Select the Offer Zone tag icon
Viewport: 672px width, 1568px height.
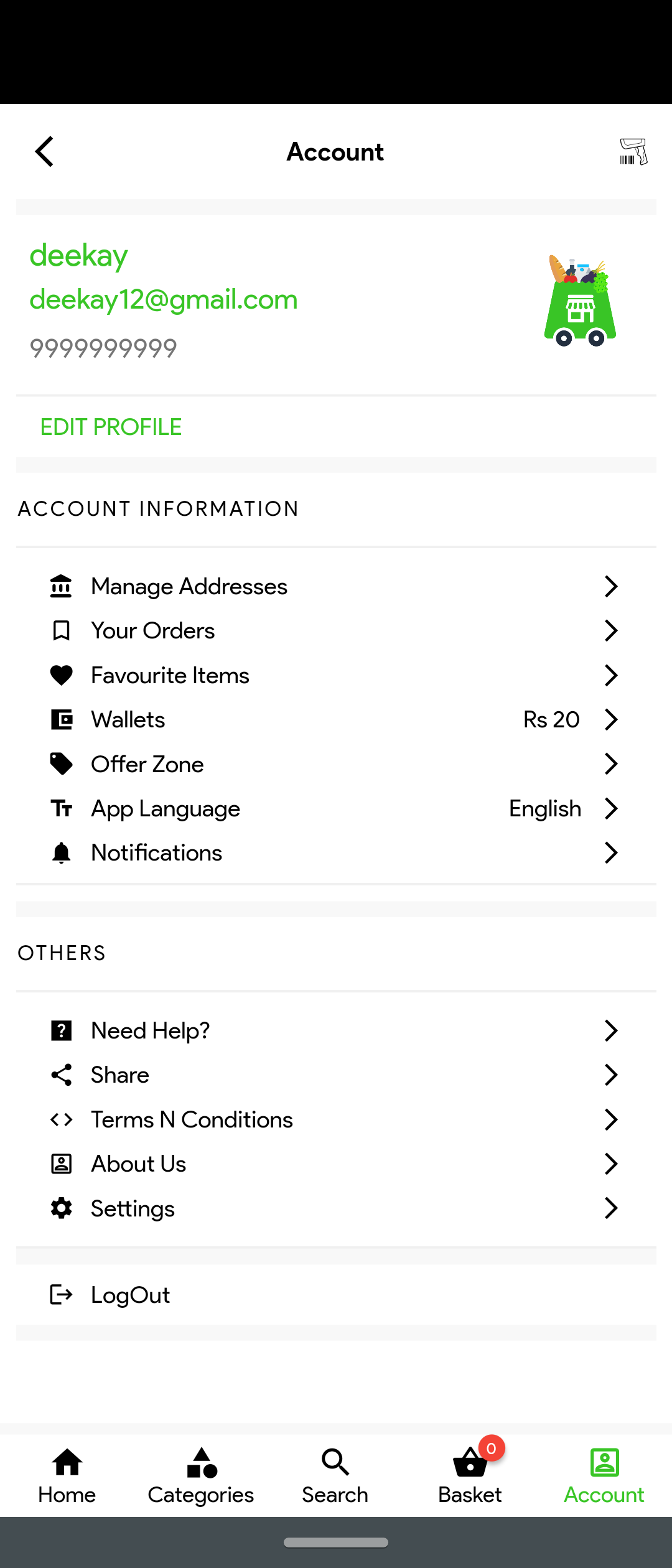60,763
